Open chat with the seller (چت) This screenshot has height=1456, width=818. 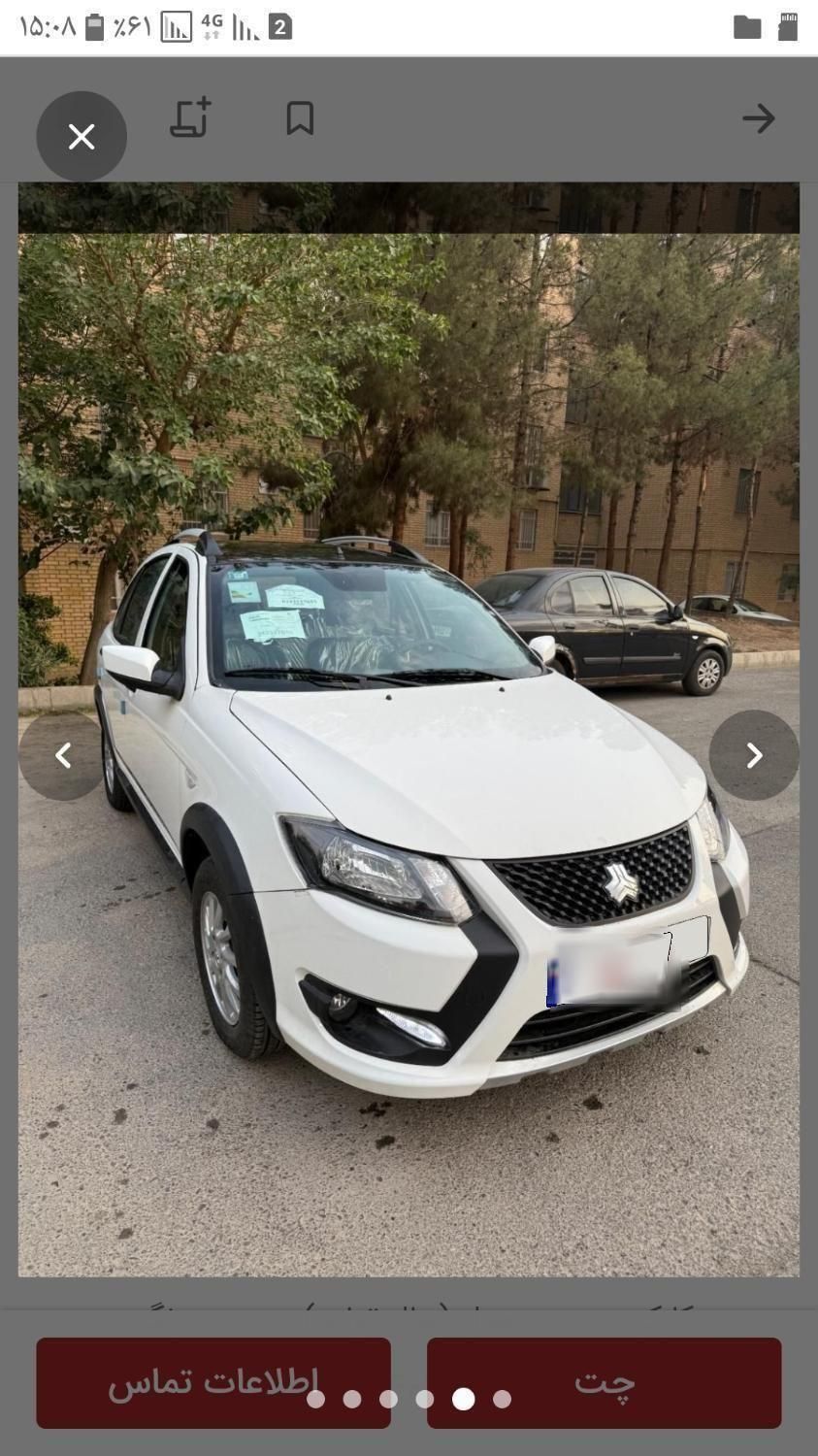click(x=604, y=1381)
